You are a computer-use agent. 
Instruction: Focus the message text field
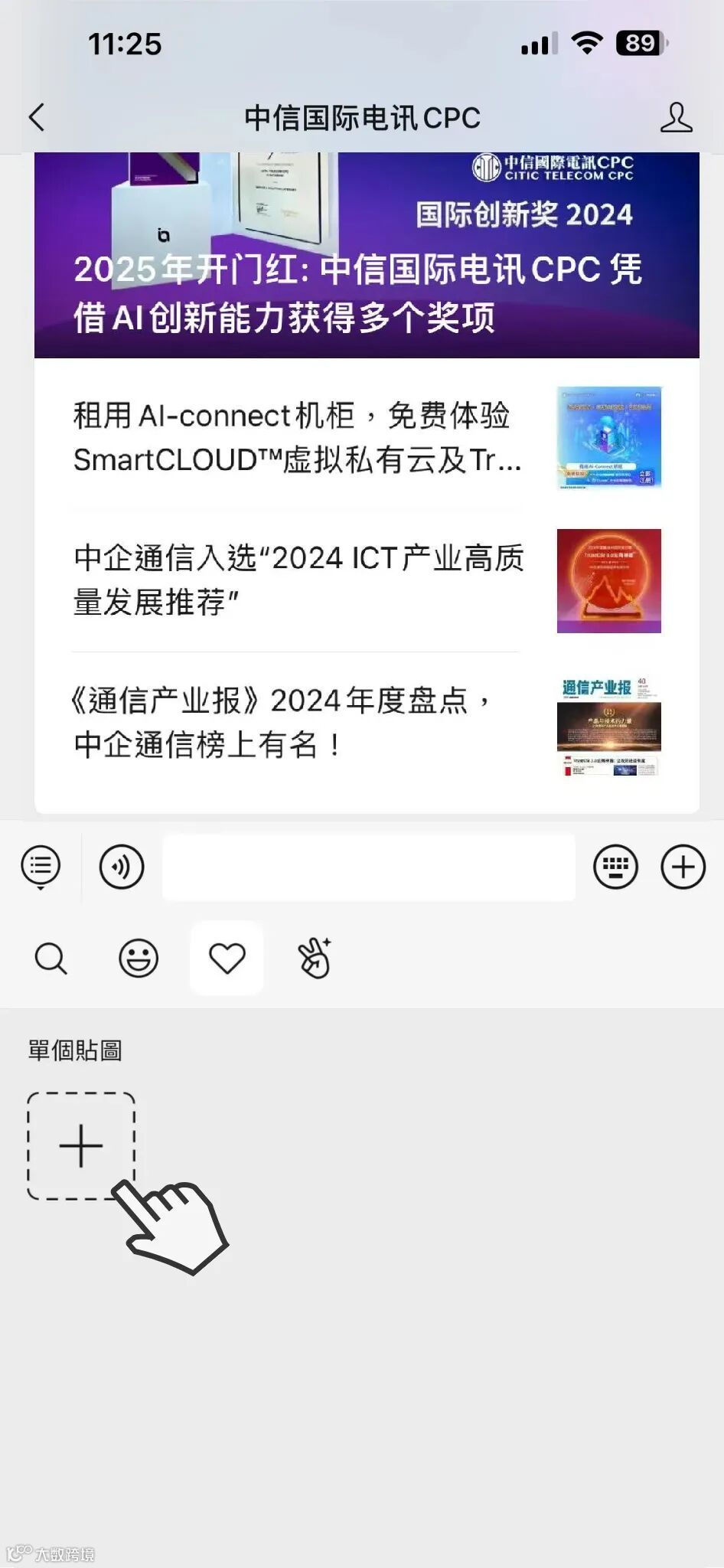pos(368,867)
